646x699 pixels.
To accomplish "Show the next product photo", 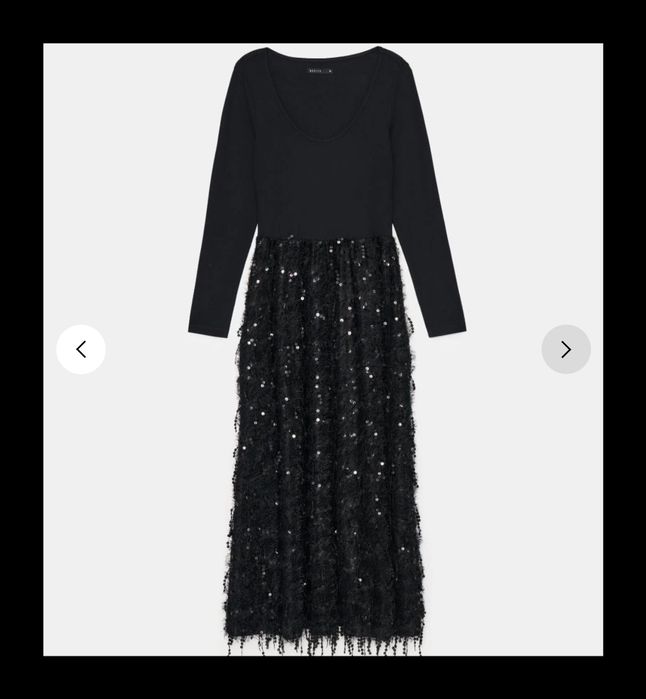I will click(x=566, y=349).
